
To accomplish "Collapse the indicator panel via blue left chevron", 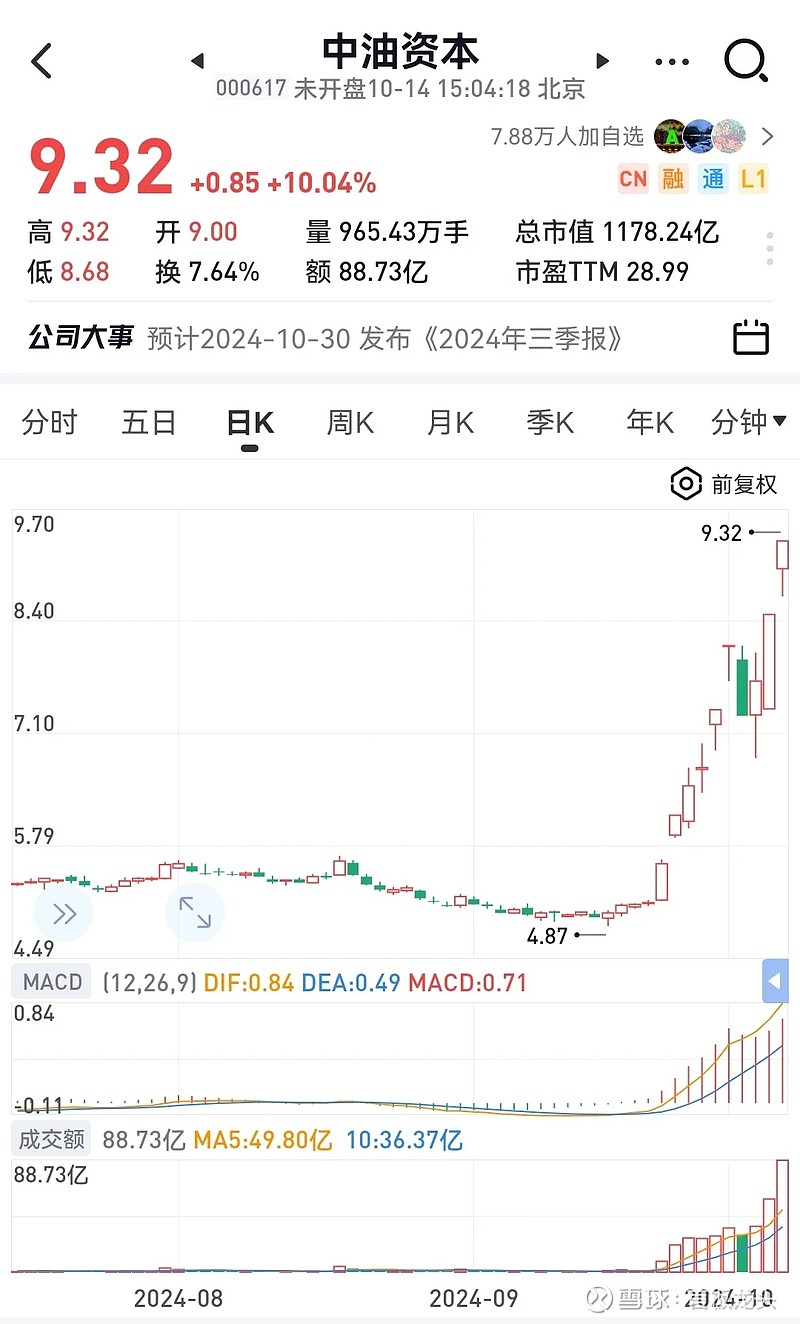I will pos(775,982).
